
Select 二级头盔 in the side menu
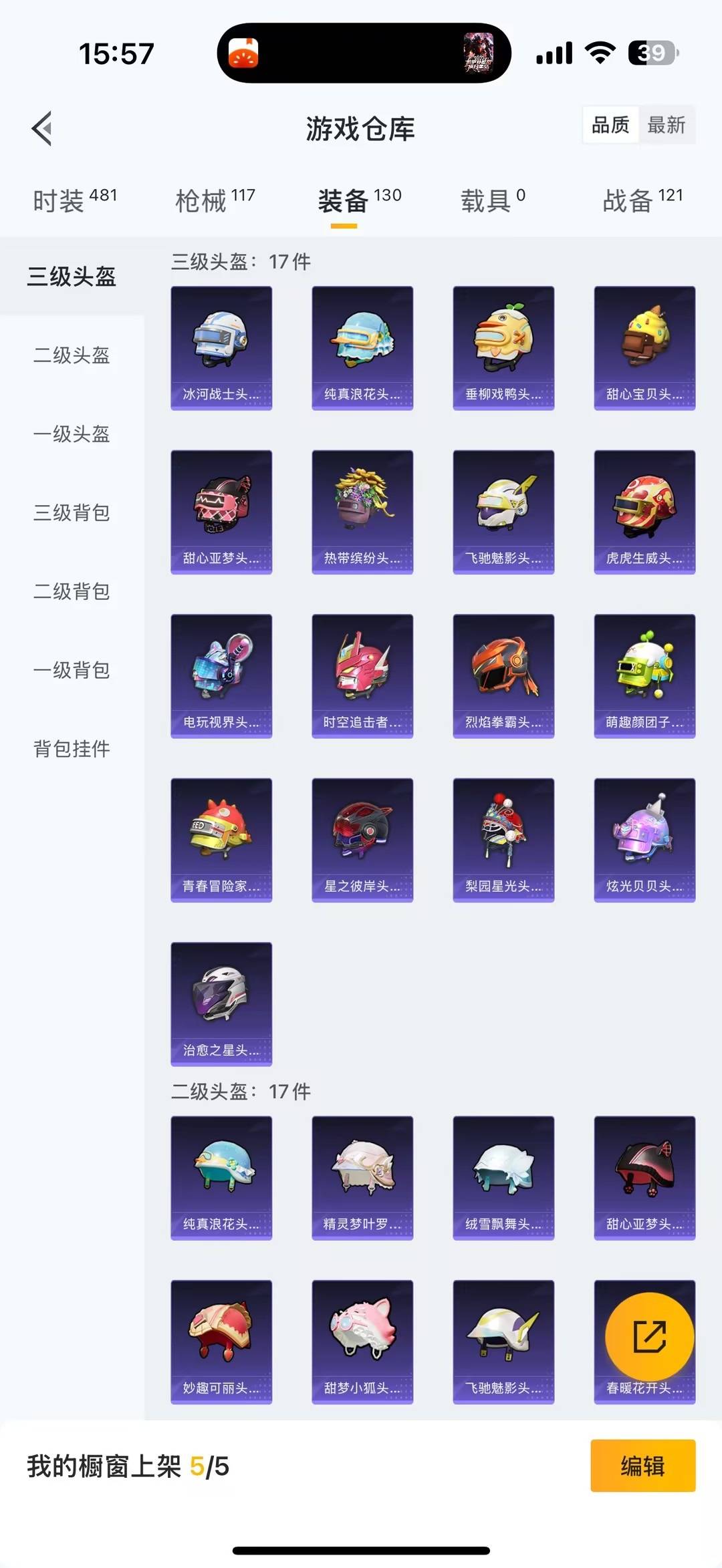72,355
